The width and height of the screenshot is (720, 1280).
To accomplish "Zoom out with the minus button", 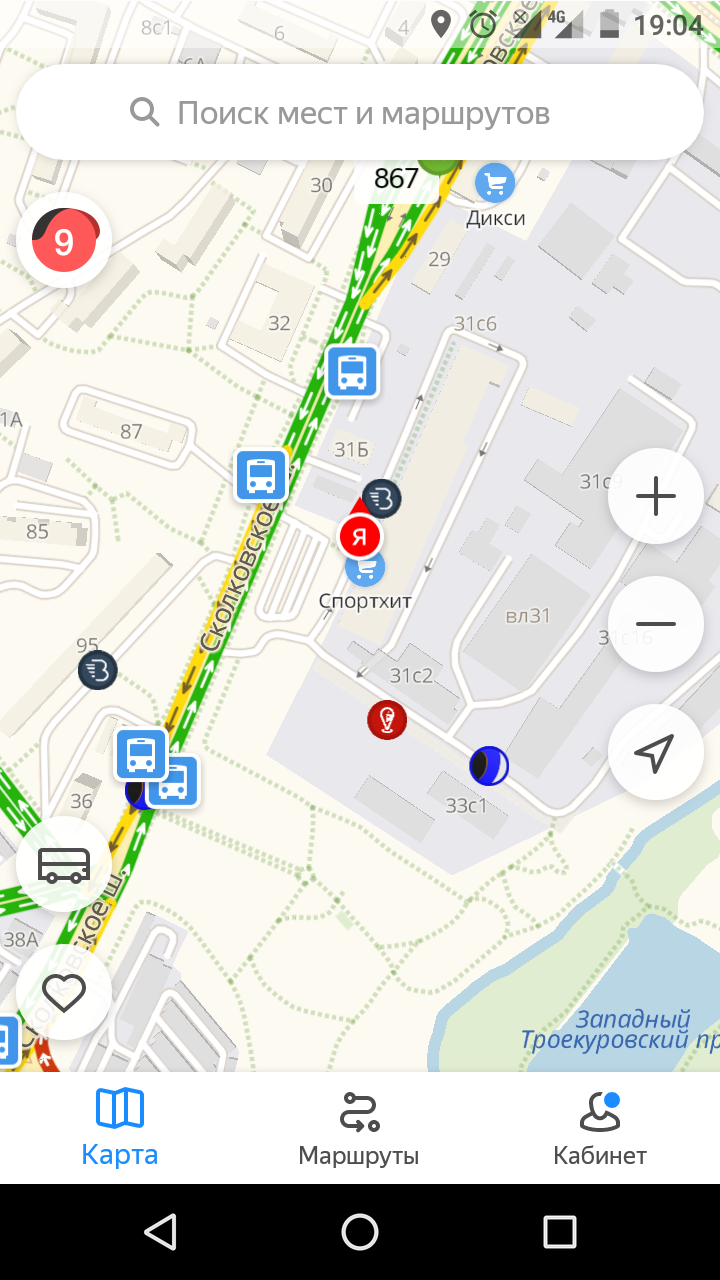I will (656, 624).
